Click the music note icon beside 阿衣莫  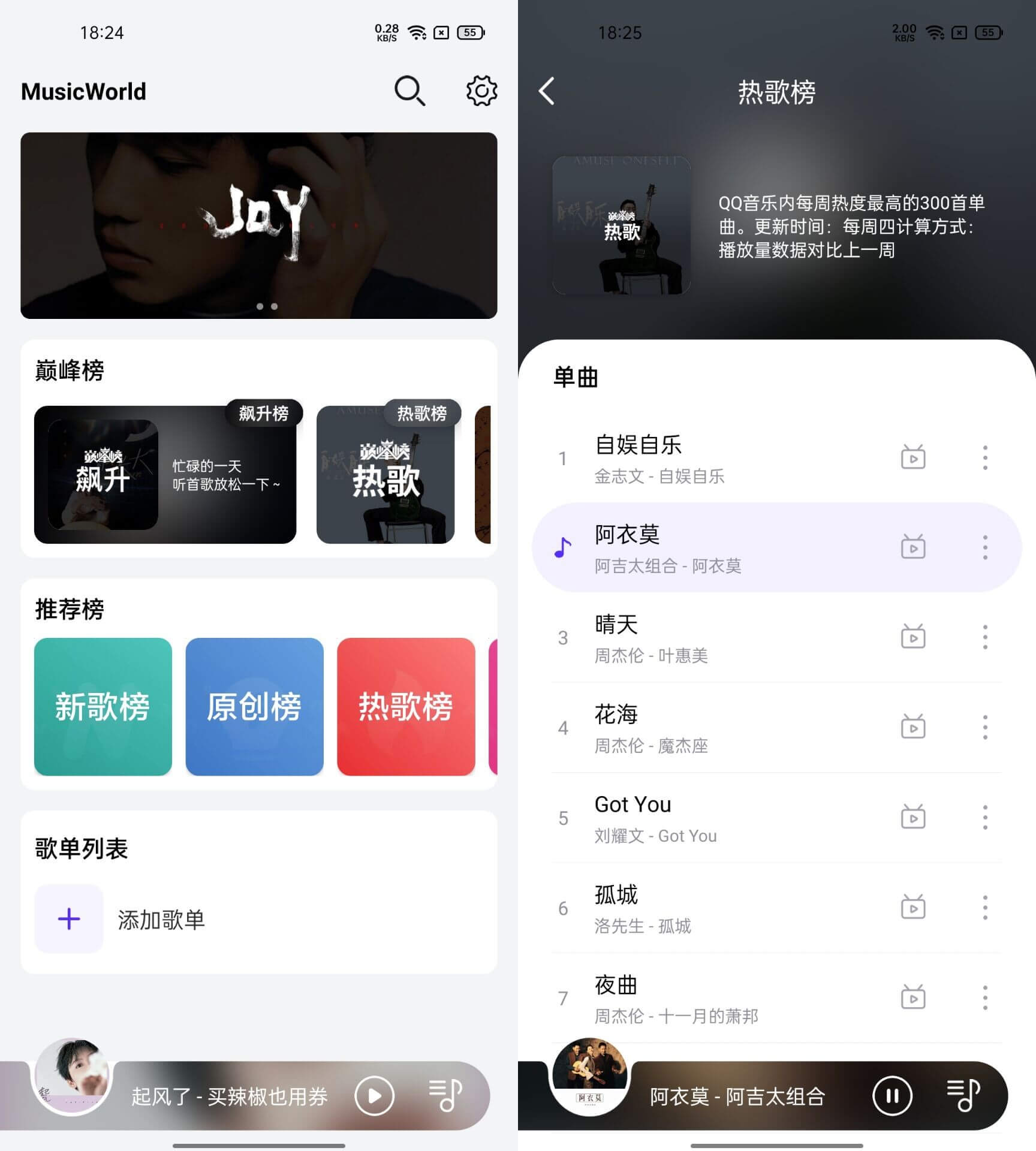pos(562,547)
